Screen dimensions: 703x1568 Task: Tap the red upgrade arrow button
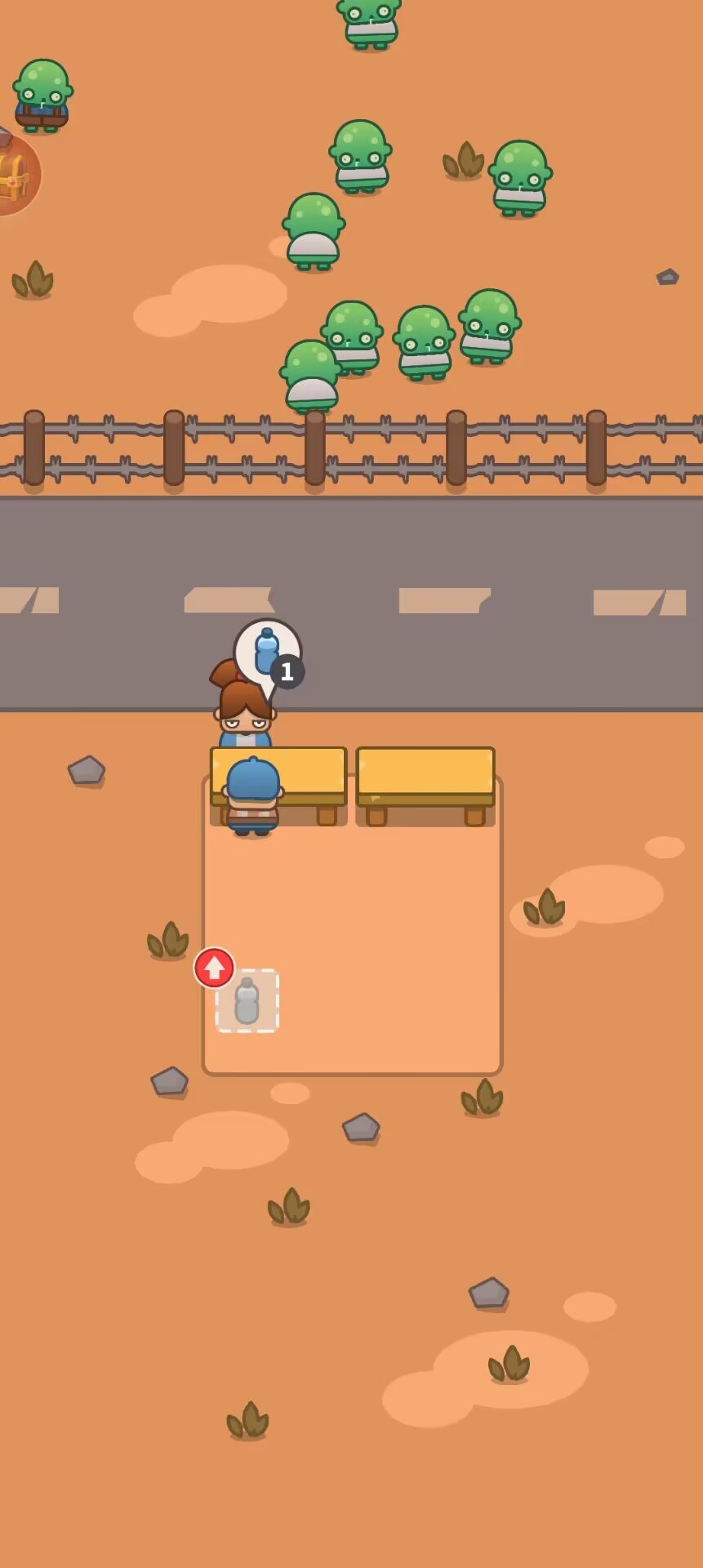[214, 968]
